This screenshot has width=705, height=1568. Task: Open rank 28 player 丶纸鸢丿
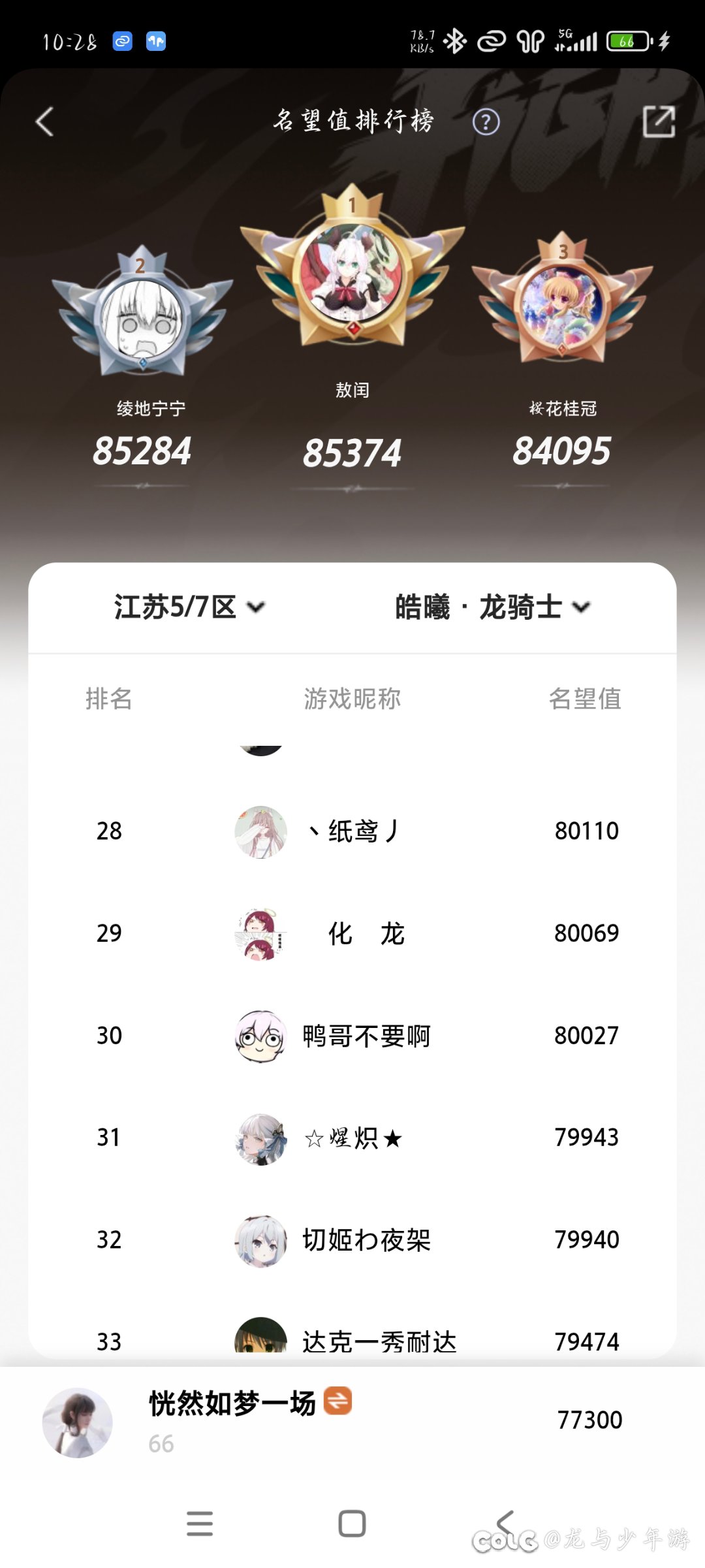352,831
